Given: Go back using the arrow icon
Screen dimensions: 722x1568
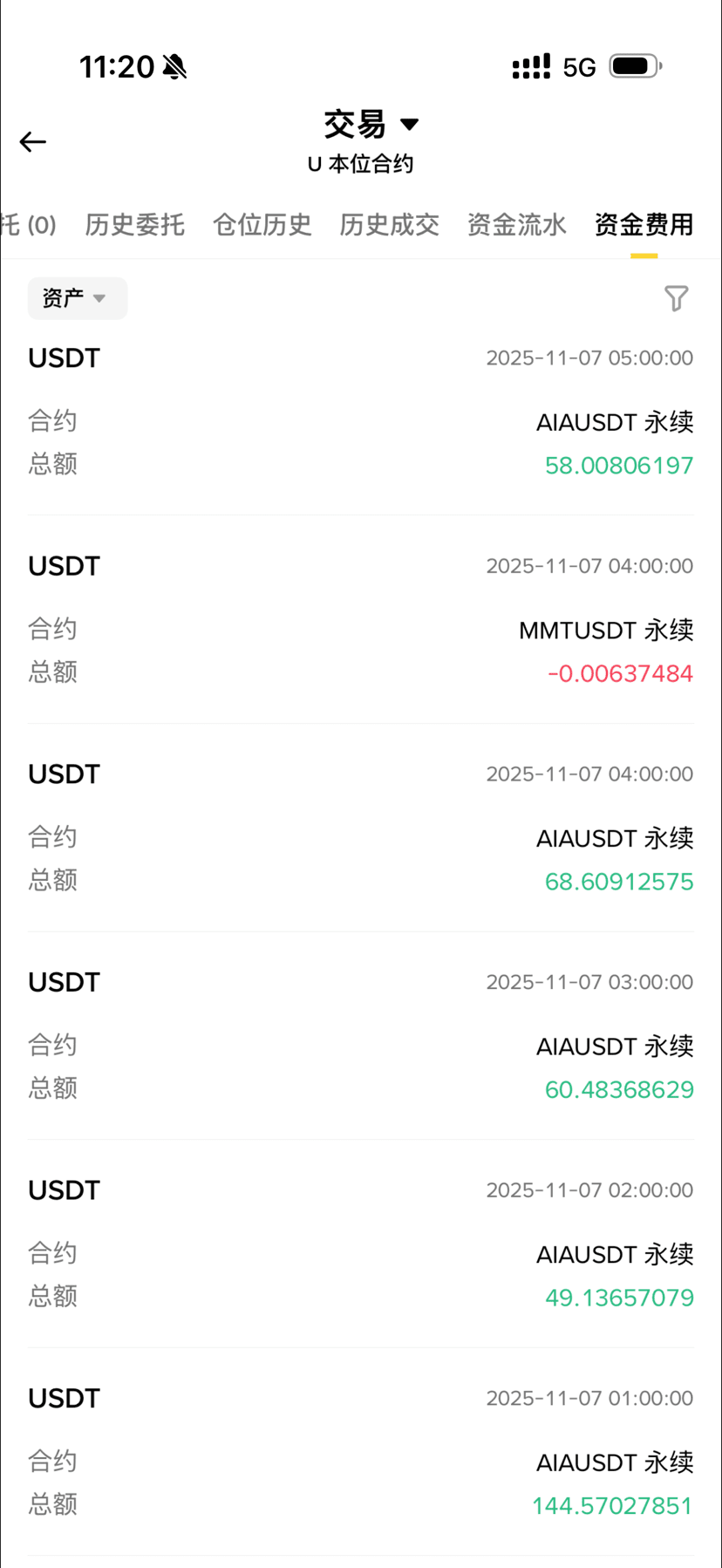Looking at the screenshot, I should (33, 141).
